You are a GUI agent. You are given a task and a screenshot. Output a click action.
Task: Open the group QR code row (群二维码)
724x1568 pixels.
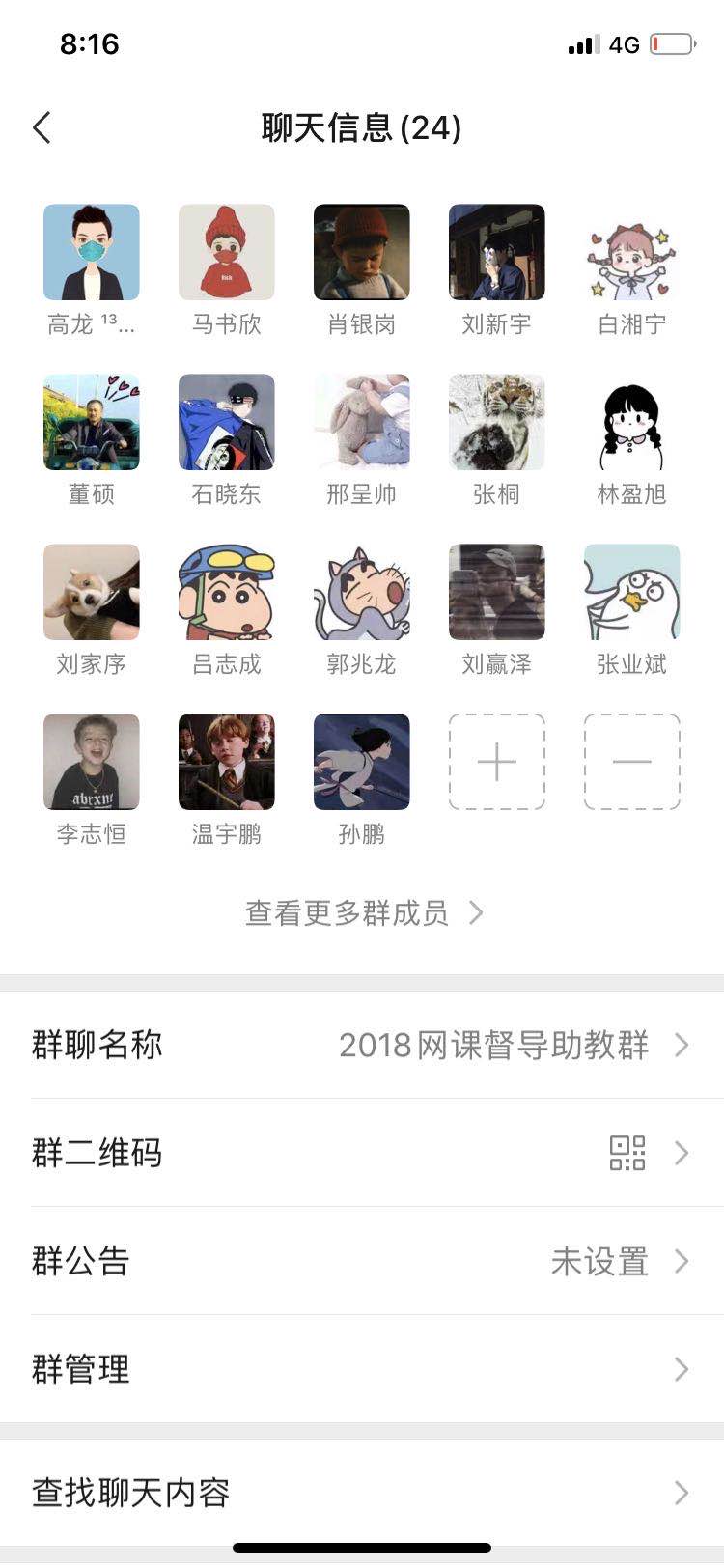pyautogui.click(x=362, y=1153)
